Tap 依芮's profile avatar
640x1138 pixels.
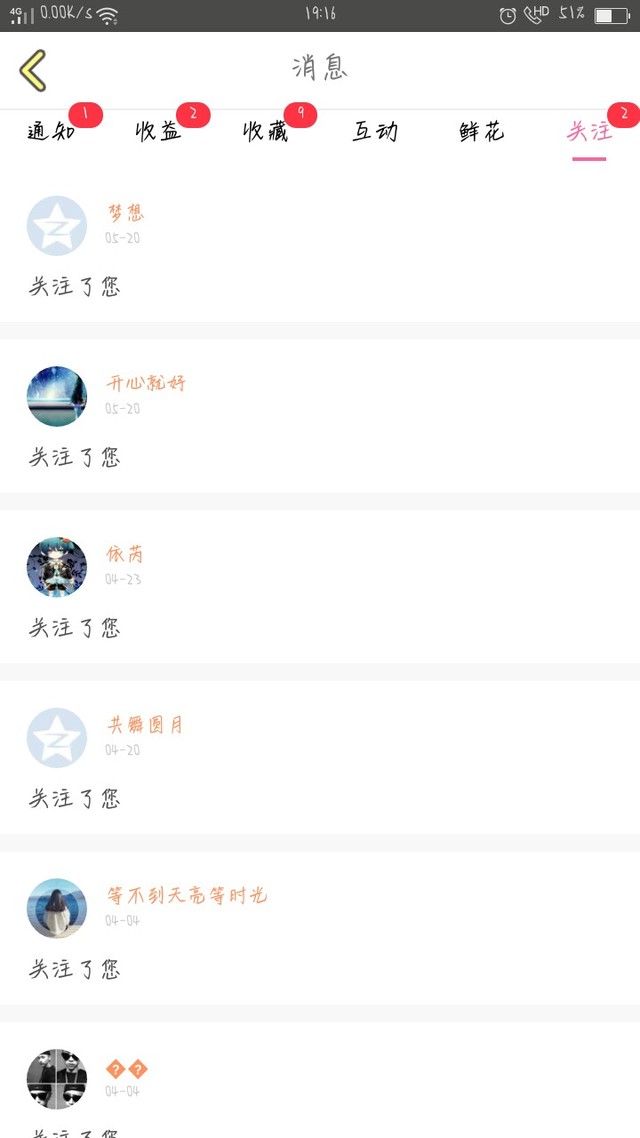57,567
